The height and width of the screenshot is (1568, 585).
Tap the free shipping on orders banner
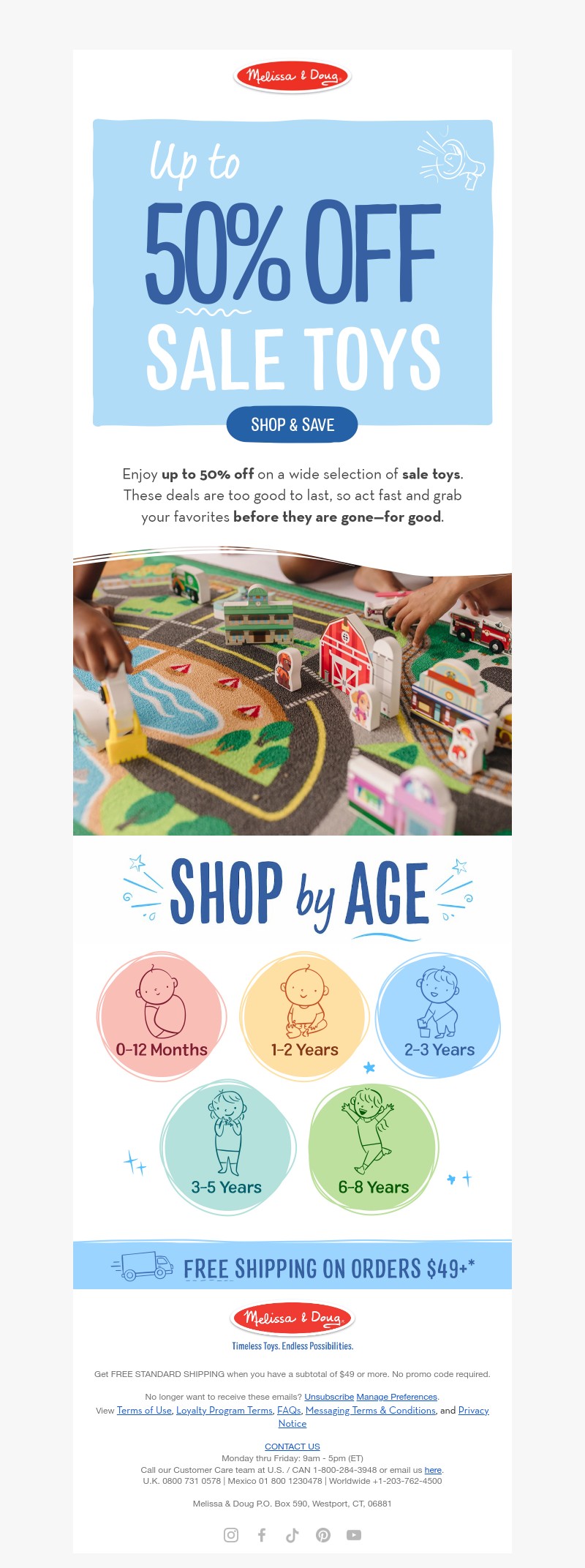292,1268
